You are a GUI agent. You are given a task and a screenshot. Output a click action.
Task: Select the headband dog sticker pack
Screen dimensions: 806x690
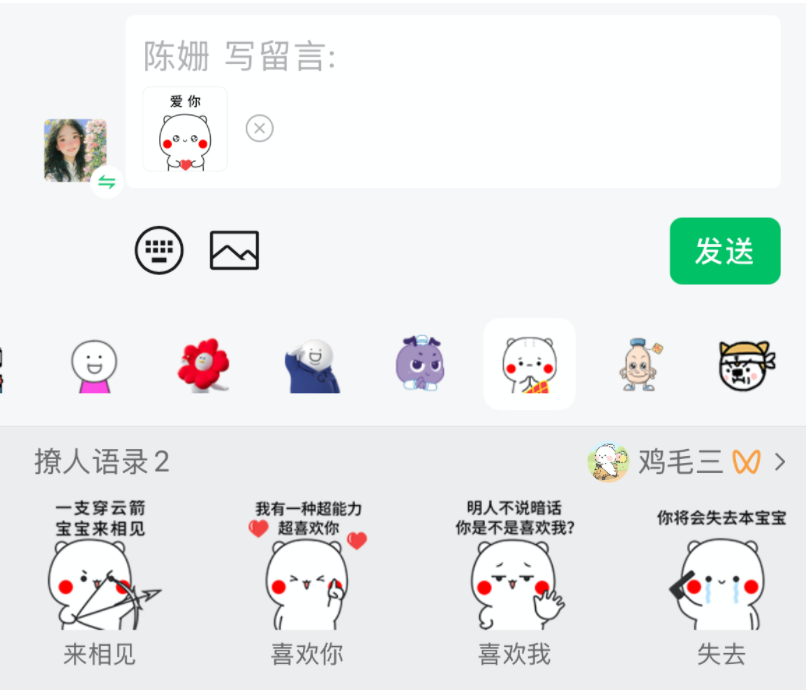[747, 365]
